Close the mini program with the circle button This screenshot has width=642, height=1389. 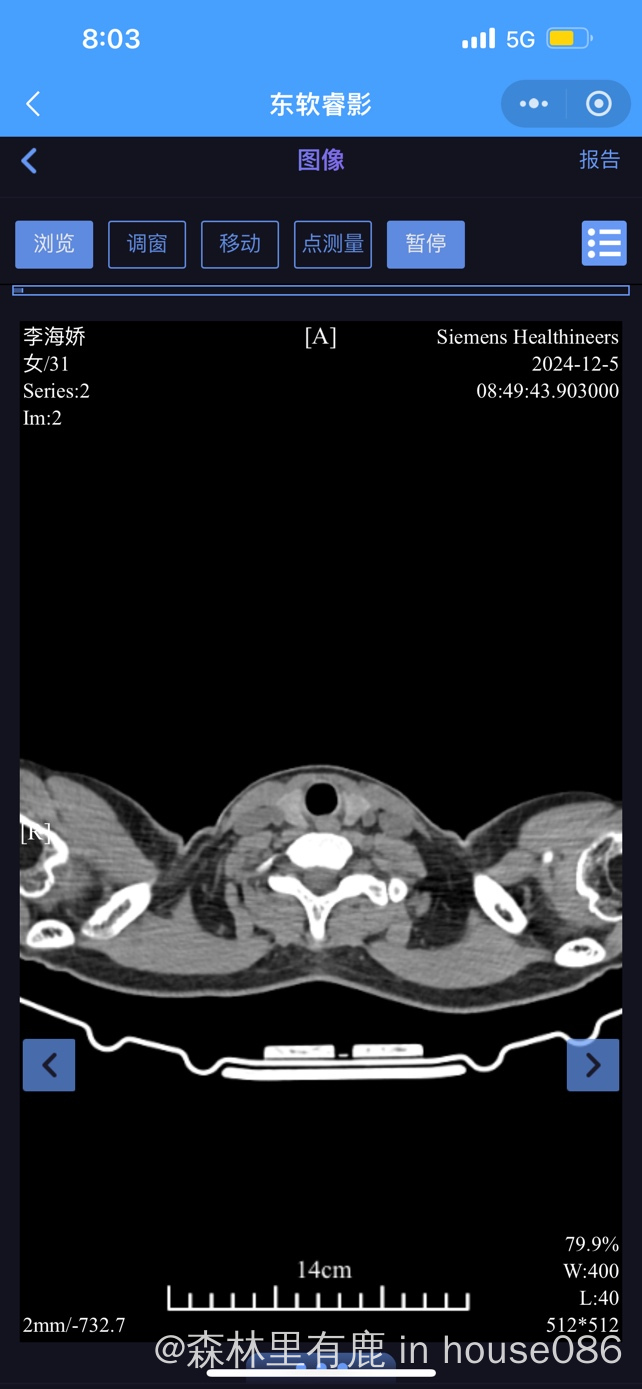(598, 104)
